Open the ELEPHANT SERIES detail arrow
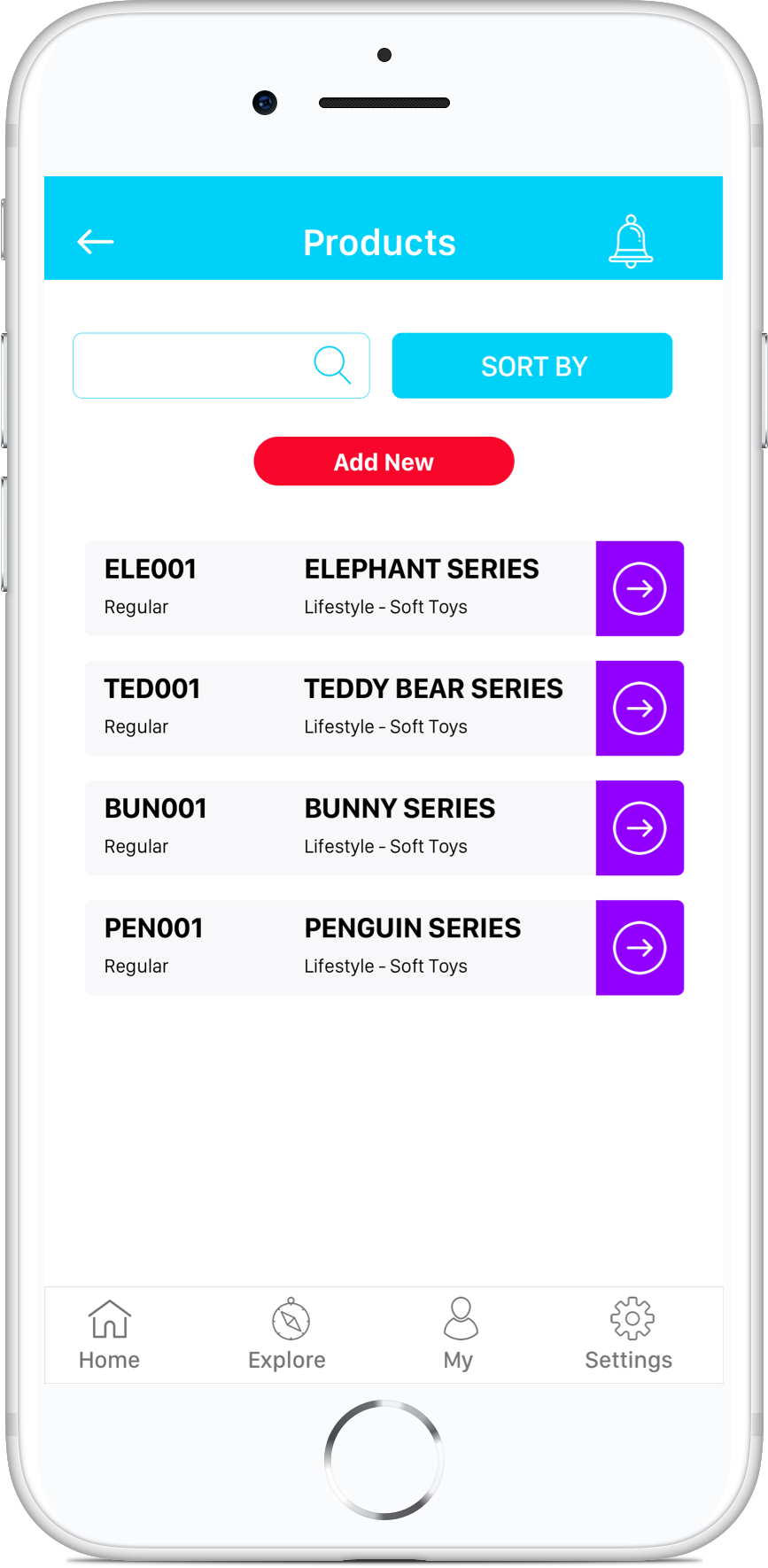 click(640, 588)
